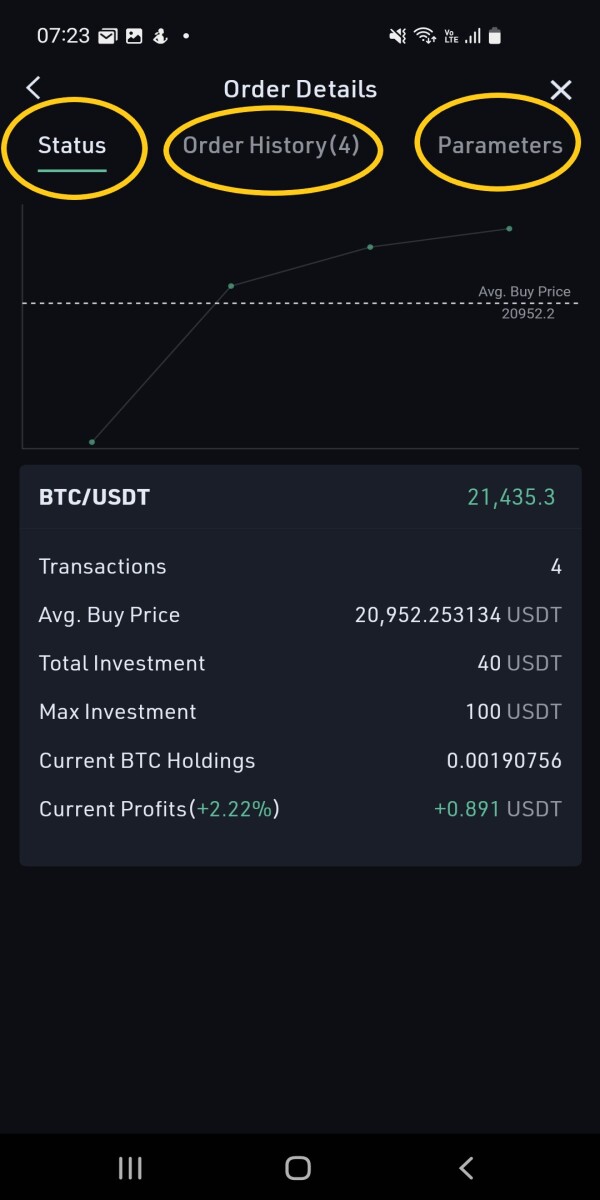Select the Status tab
Screen dimensions: 600x1200
coord(72,146)
